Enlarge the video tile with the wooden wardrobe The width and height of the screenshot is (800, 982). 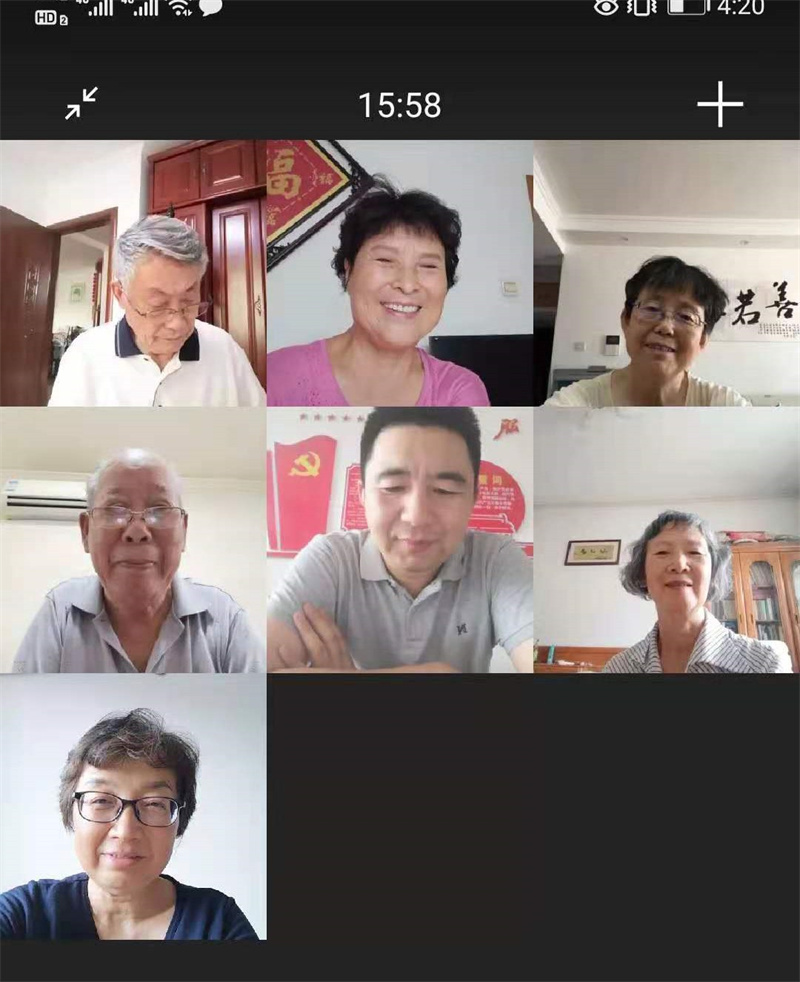[133, 273]
